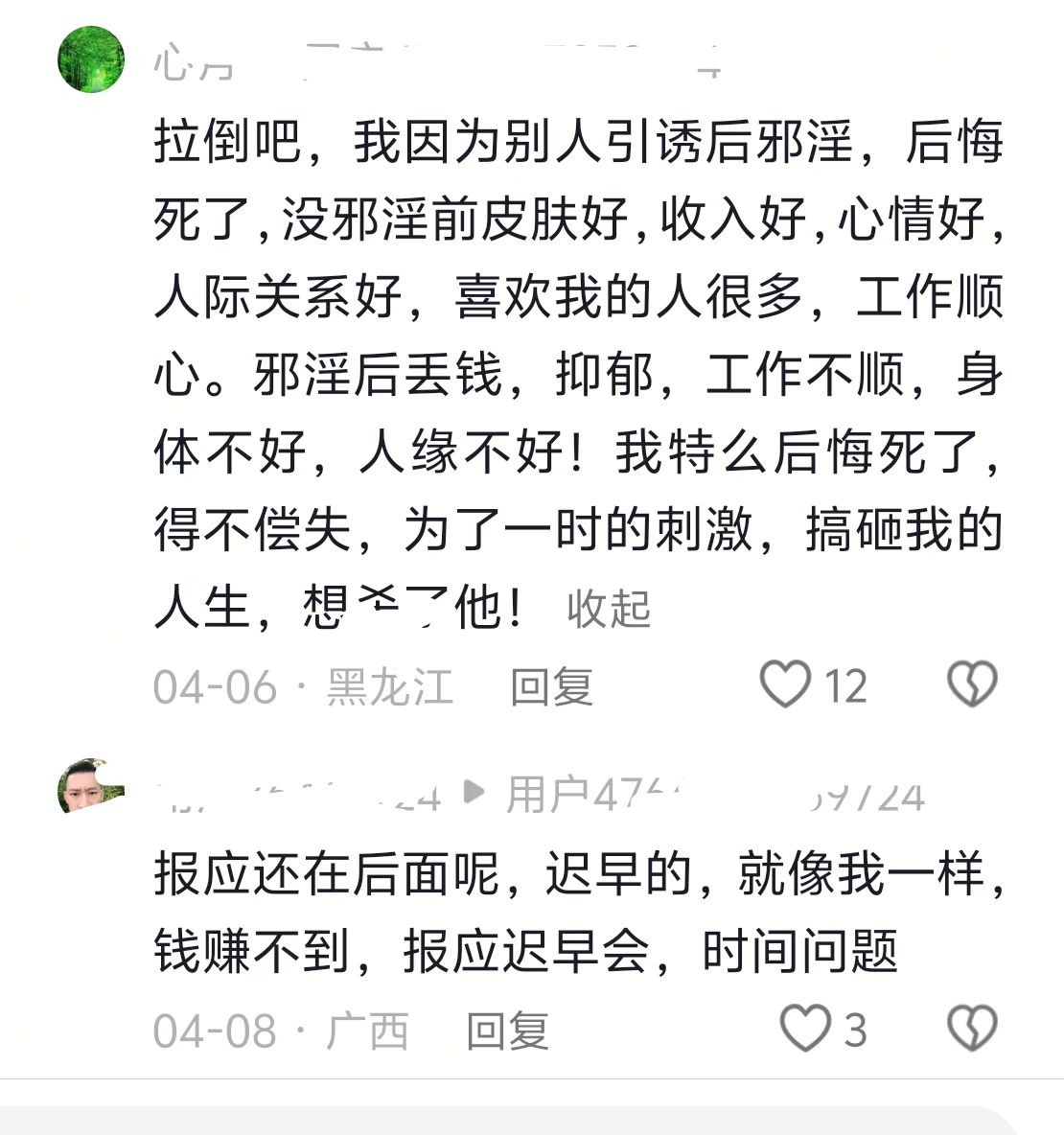Reply to the 黑龙江 comment
The height and width of the screenshot is (1135, 1064).
pos(551,686)
